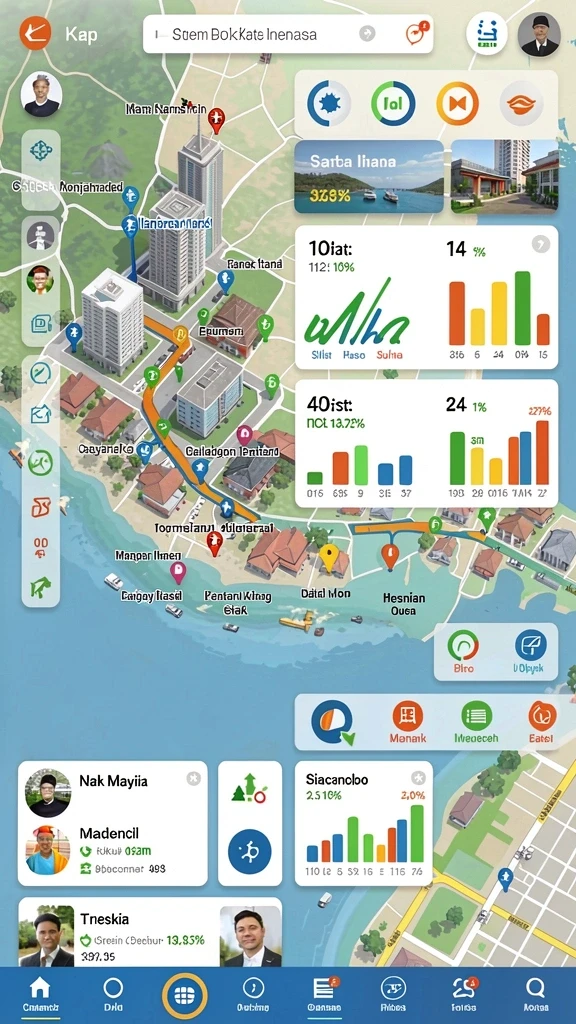
Task: Tap the center grid button in bottom bar
Action: point(185,995)
